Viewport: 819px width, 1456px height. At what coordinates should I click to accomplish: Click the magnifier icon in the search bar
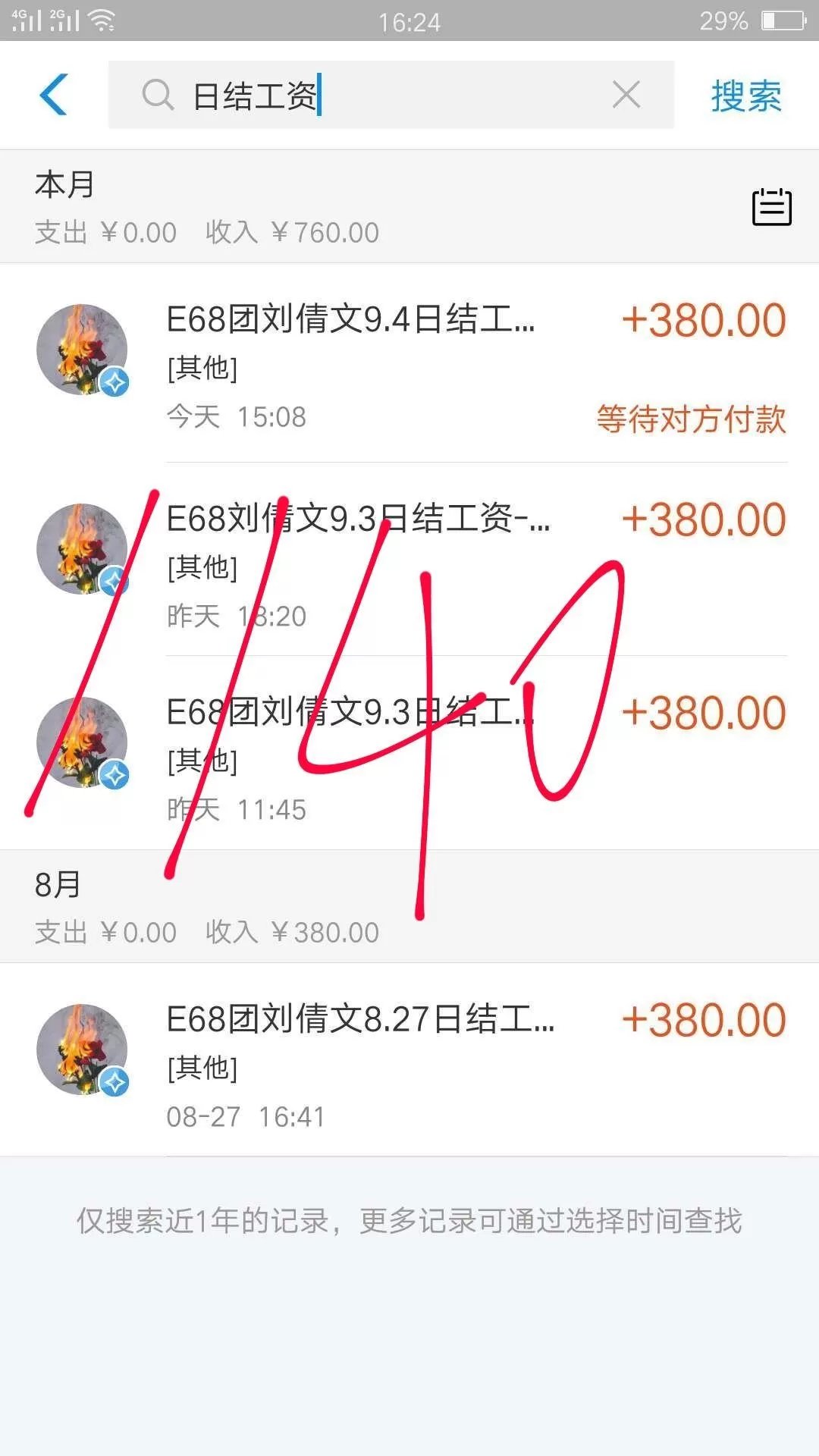(x=158, y=94)
